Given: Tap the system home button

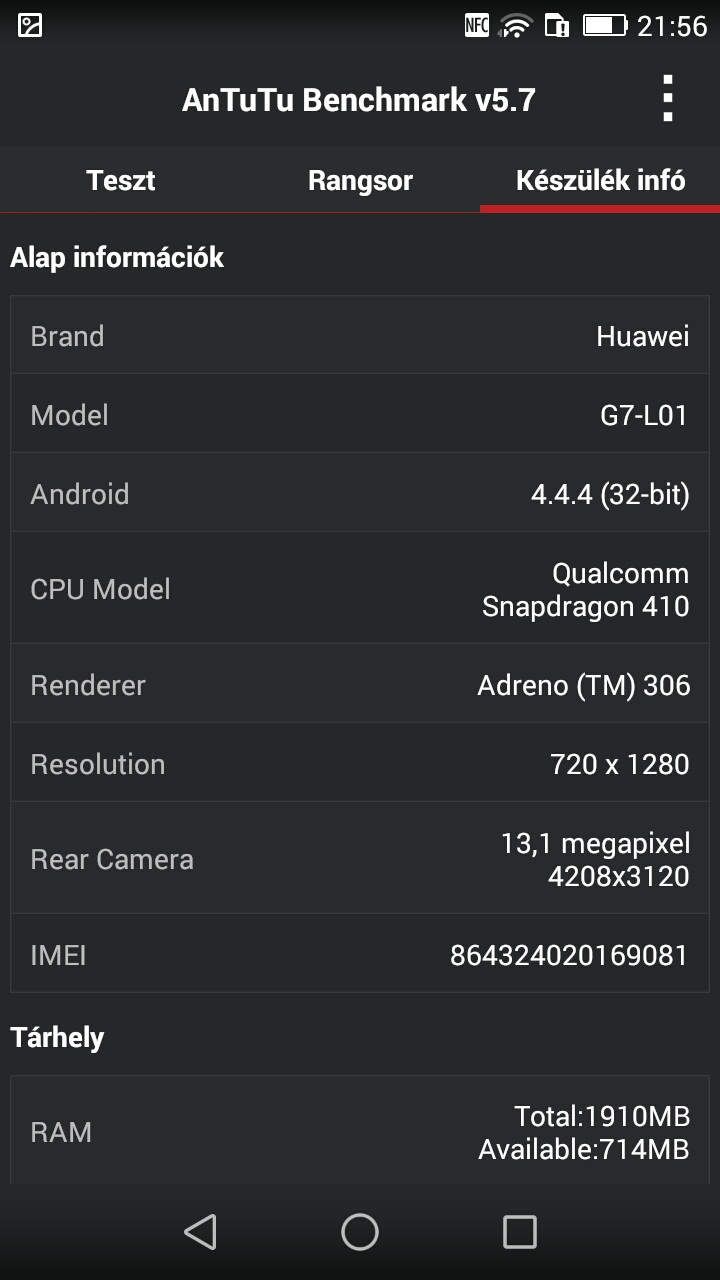Looking at the screenshot, I should 360,1232.
